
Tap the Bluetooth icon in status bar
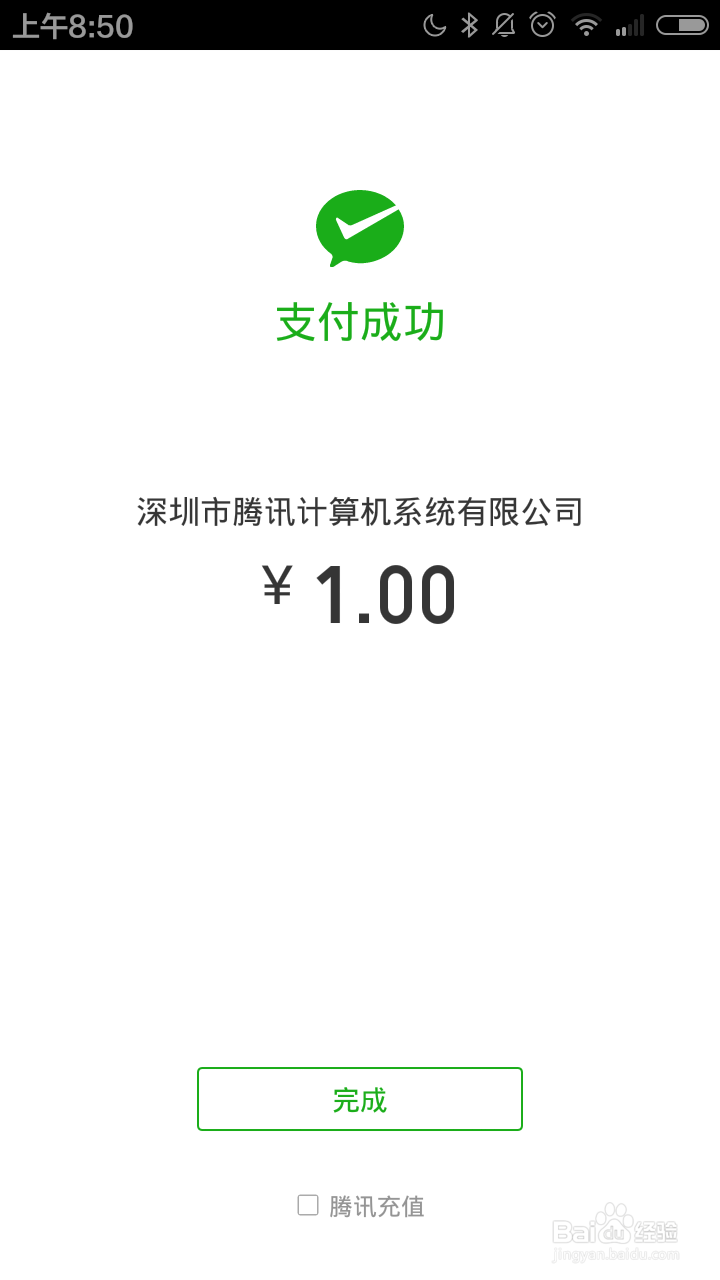[x=469, y=25]
